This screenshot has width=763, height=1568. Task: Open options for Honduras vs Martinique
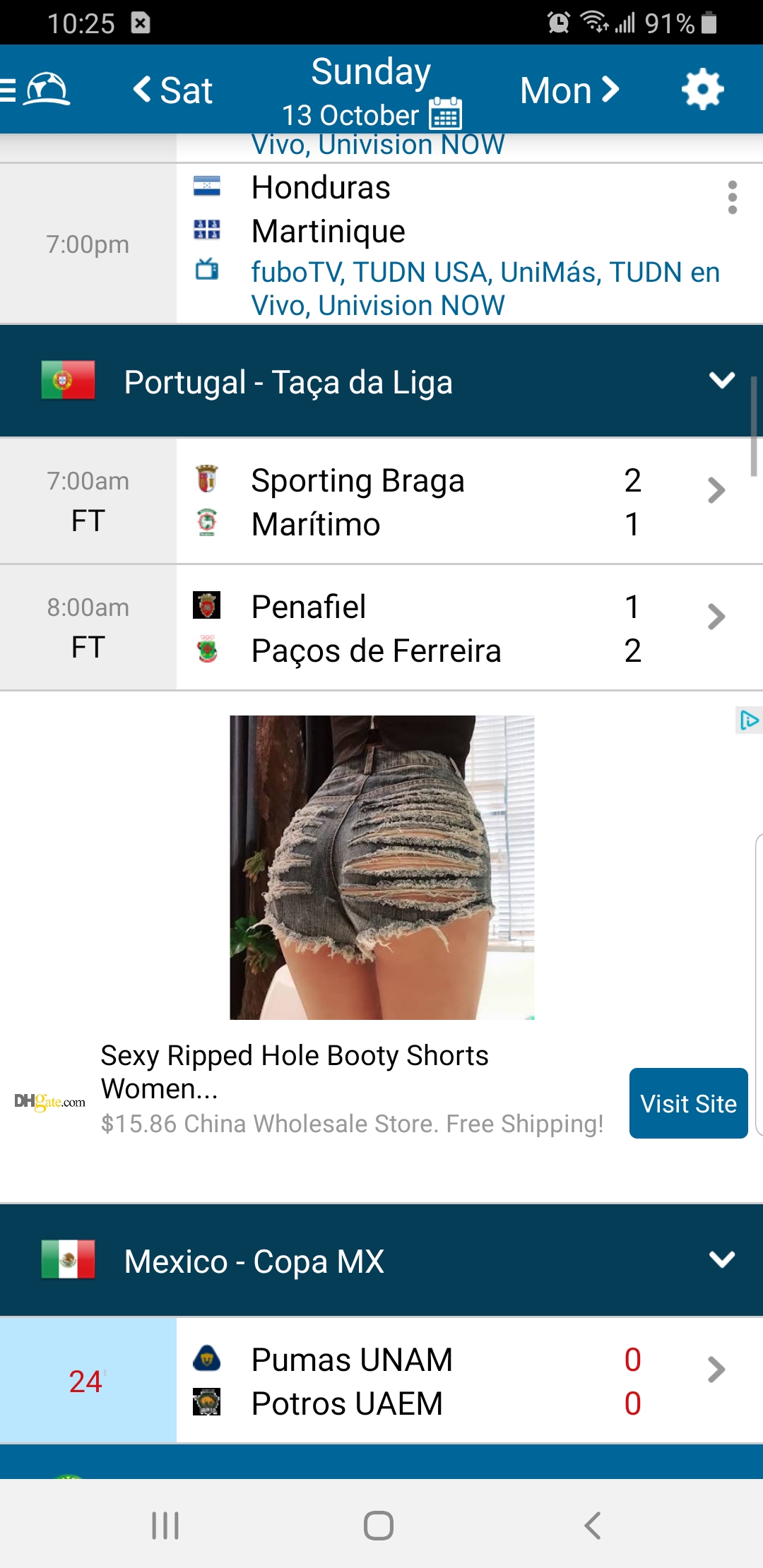point(733,197)
